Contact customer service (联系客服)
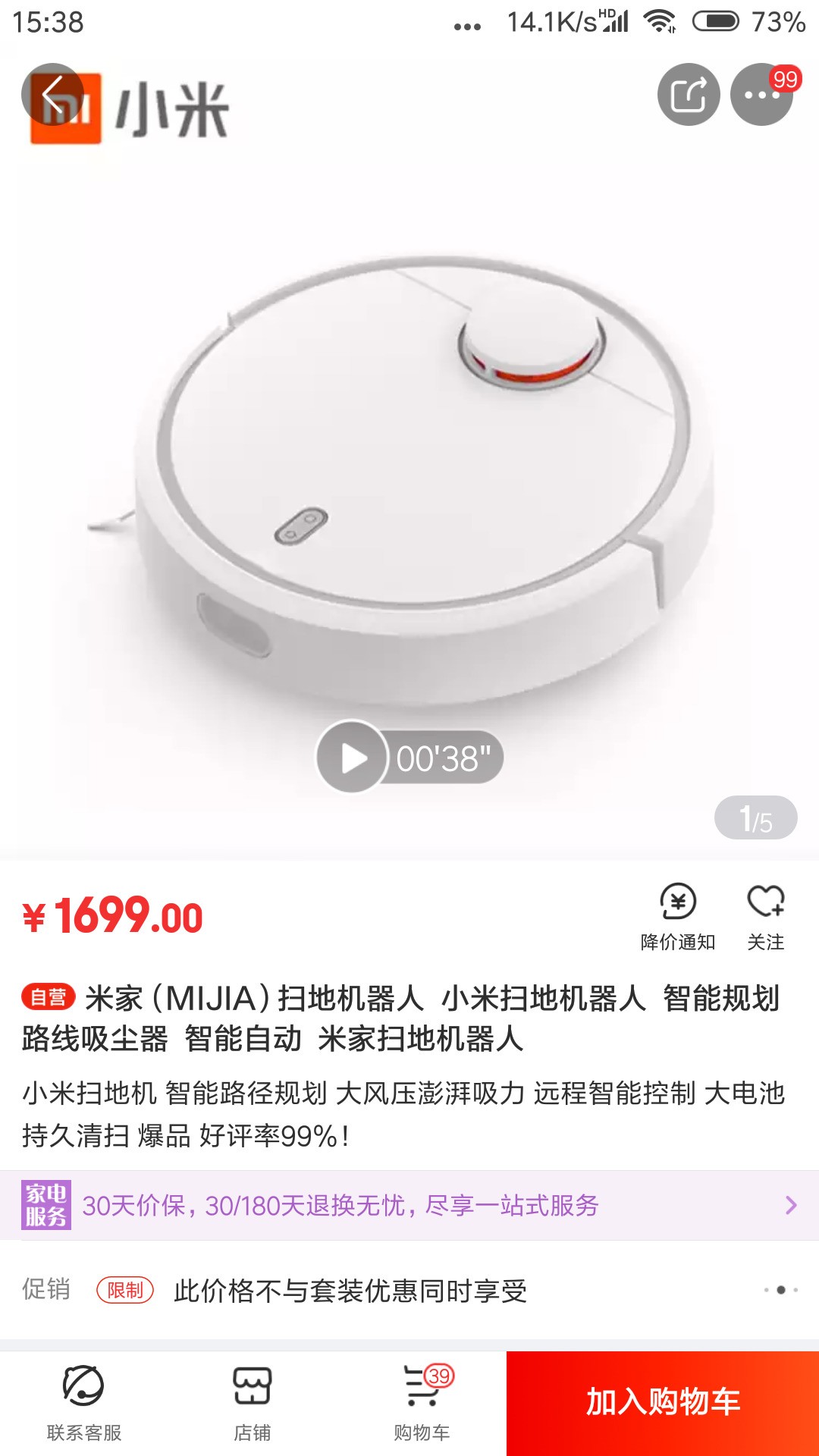This screenshot has height=1456, width=819. point(83,1403)
